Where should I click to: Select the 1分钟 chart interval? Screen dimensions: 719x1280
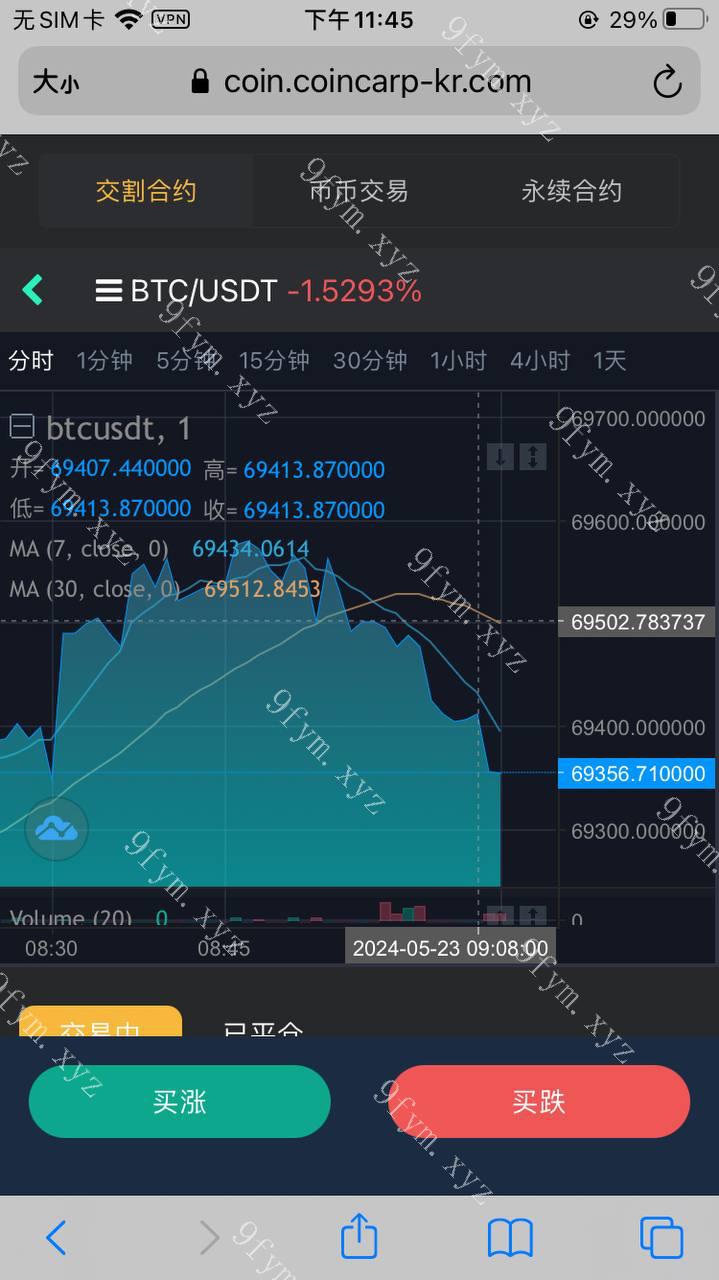pos(105,361)
